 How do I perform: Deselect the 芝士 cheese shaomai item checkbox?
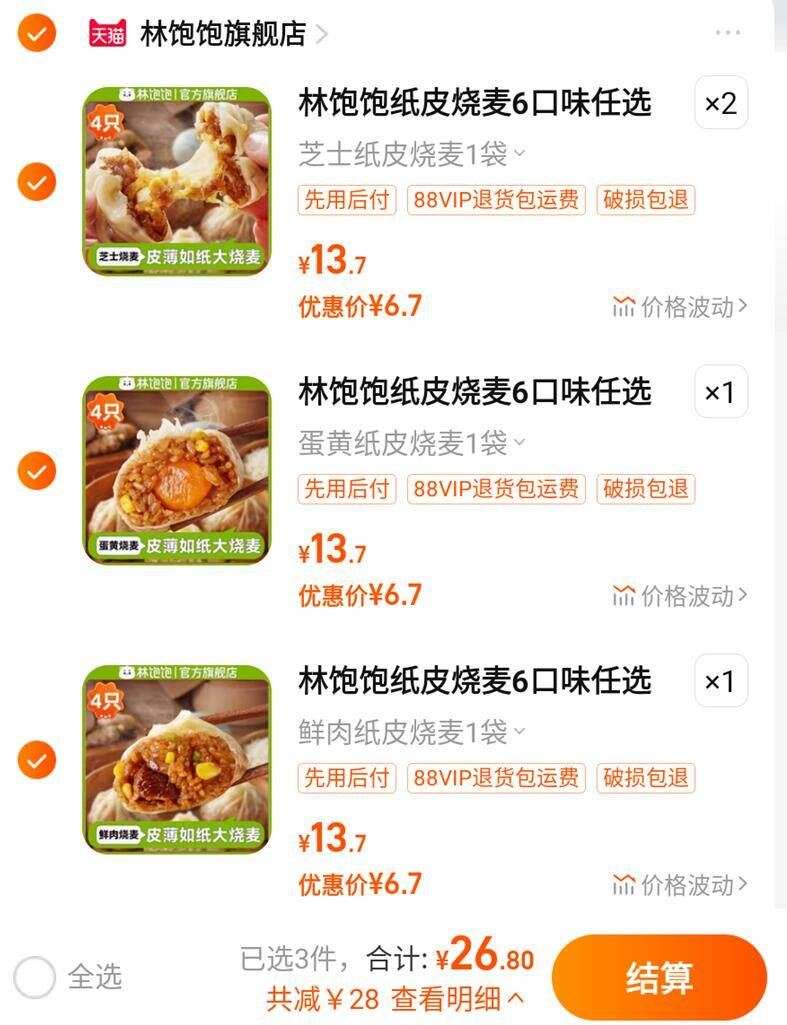click(36, 183)
